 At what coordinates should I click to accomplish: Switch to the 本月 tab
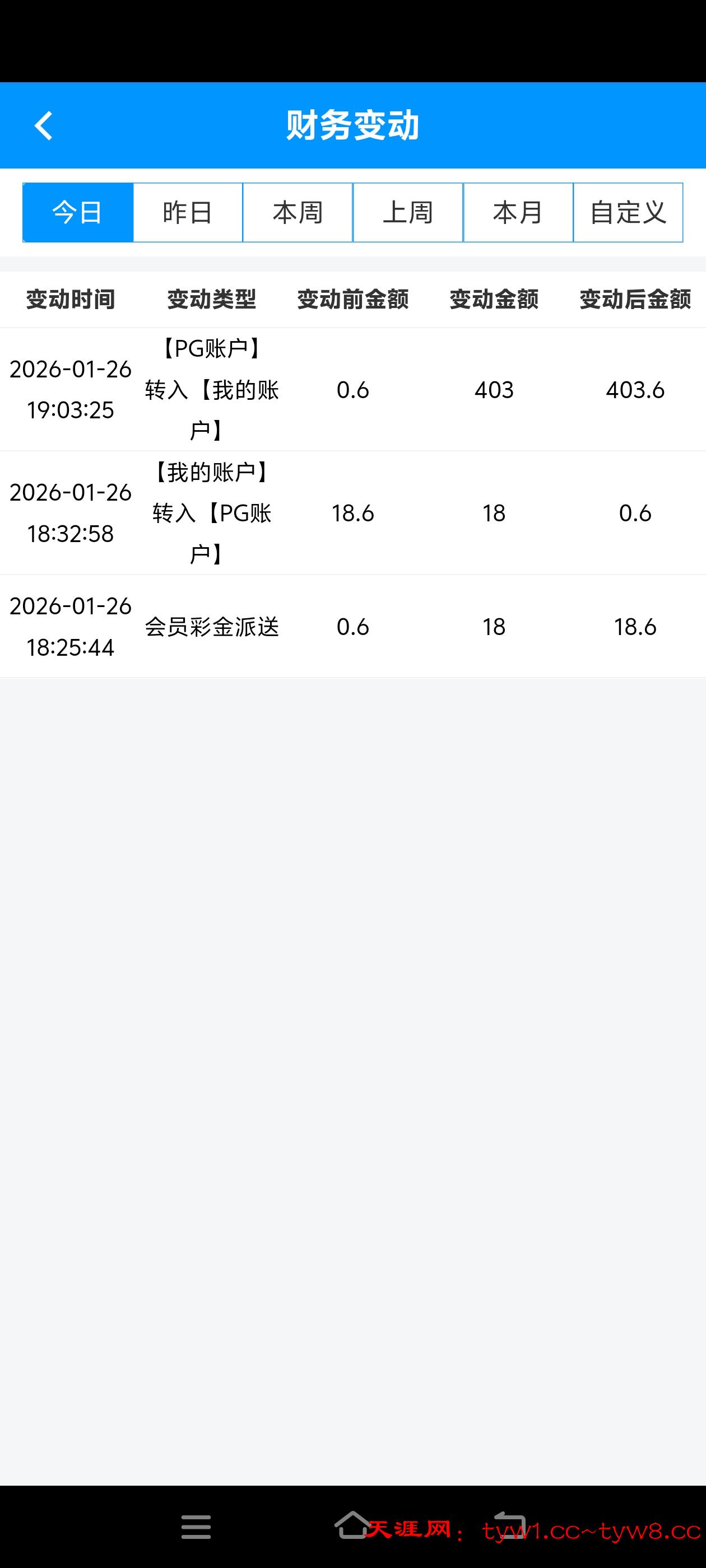click(518, 212)
